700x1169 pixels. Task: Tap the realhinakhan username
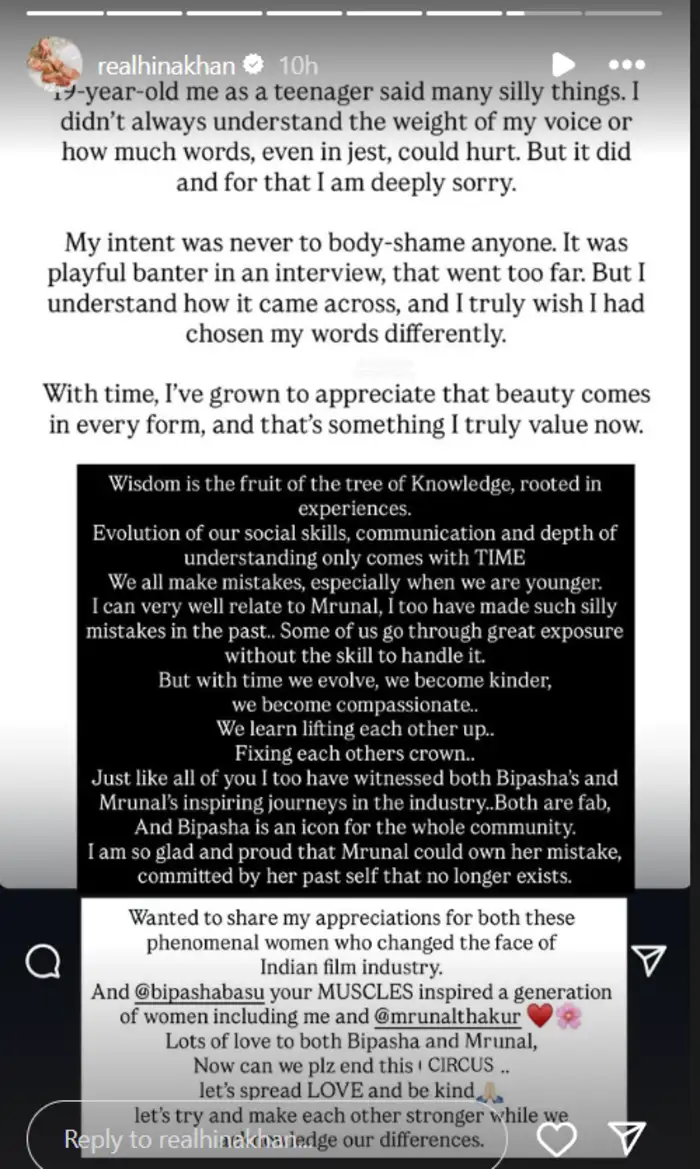pyautogui.click(x=166, y=66)
